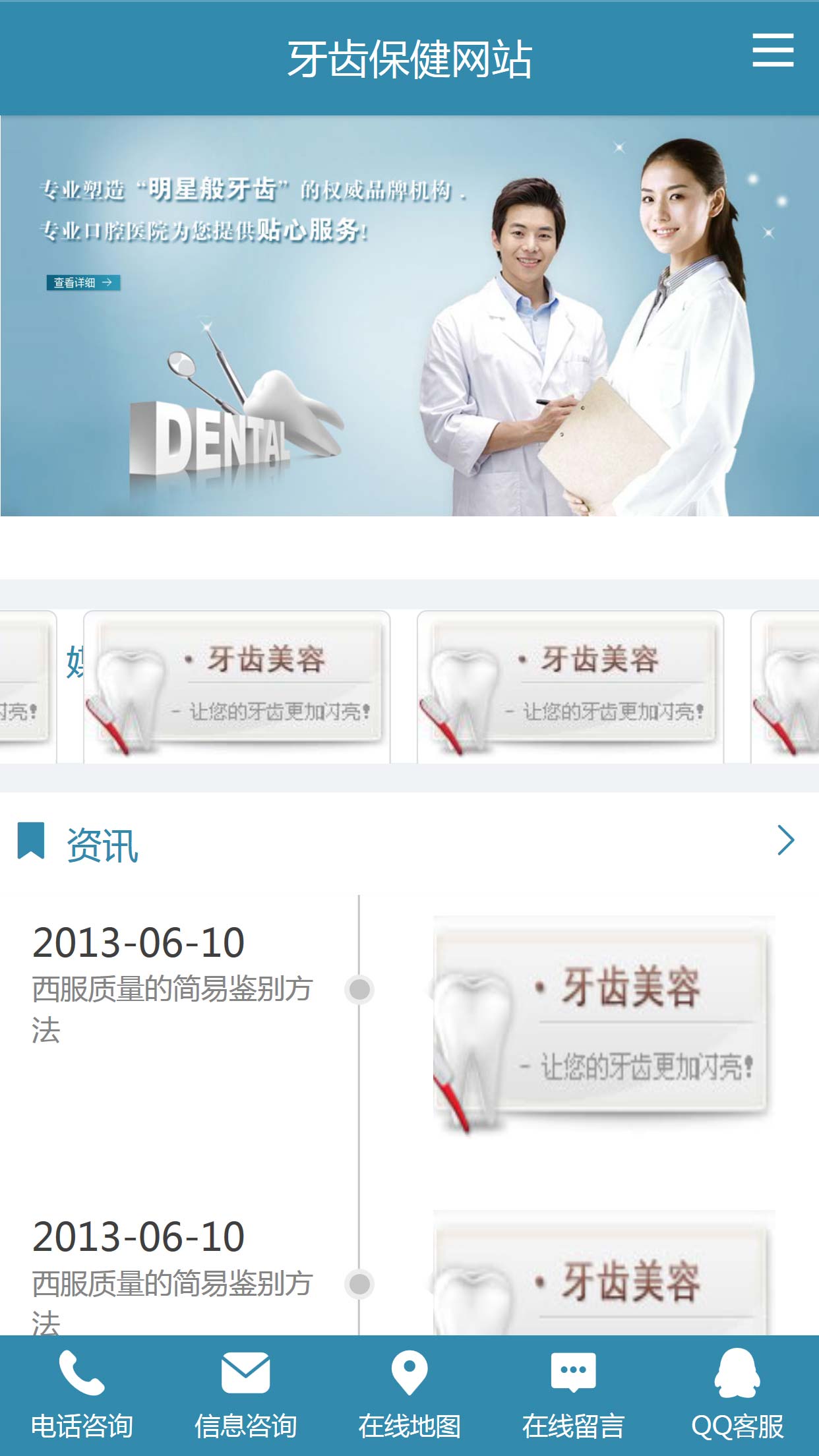Image resolution: width=819 pixels, height=1456 pixels.
Task: Open 在线地图 online map
Action: (409, 1395)
